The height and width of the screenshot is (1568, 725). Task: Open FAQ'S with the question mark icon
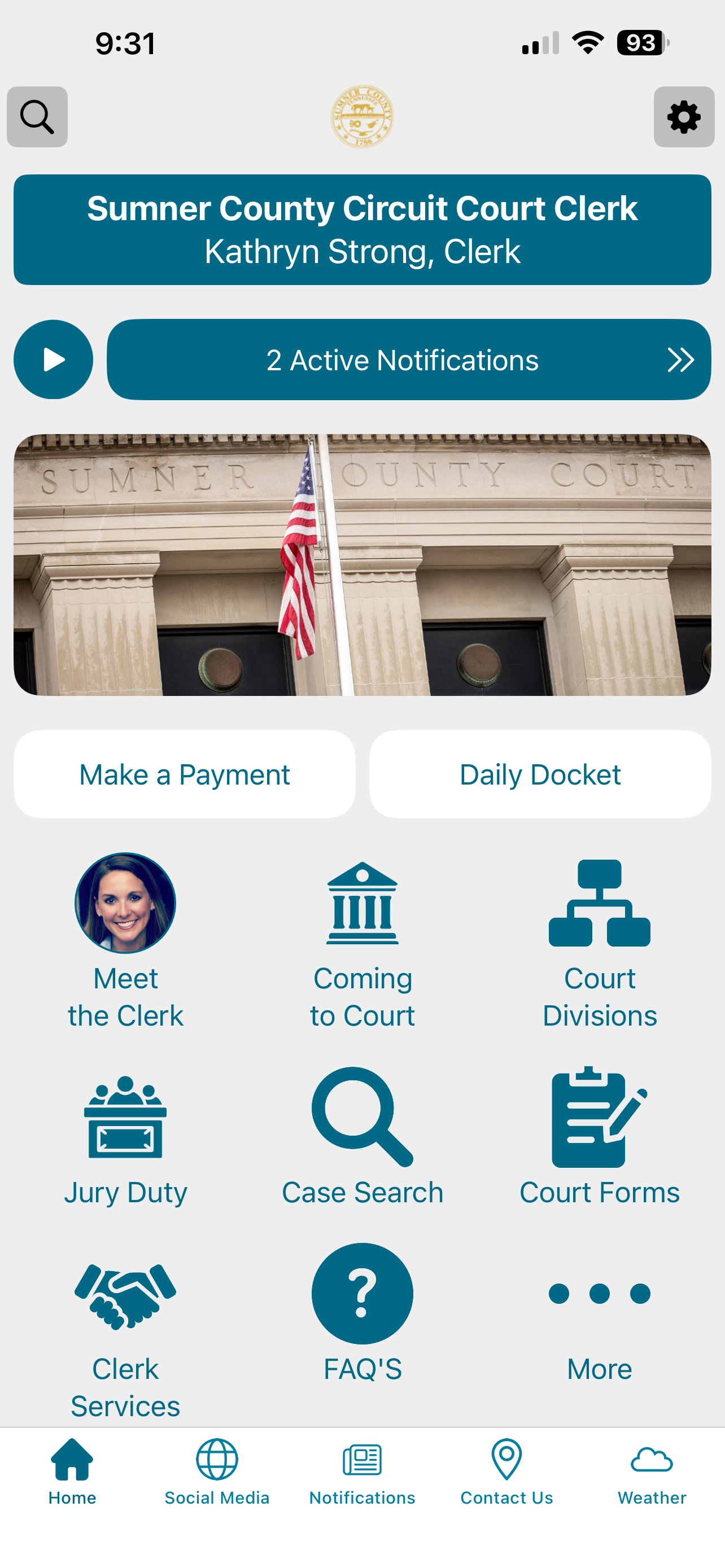tap(362, 1294)
